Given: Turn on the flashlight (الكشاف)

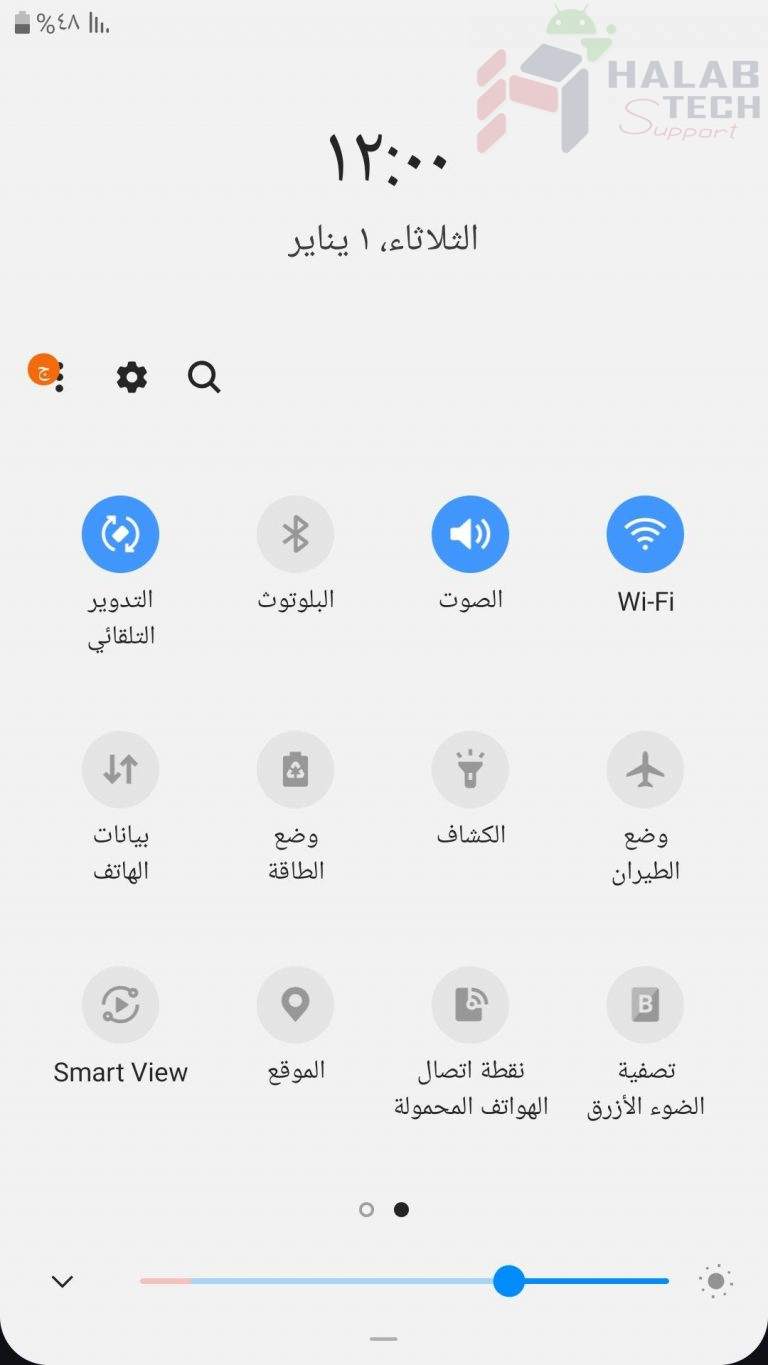Looking at the screenshot, I should click(470, 769).
